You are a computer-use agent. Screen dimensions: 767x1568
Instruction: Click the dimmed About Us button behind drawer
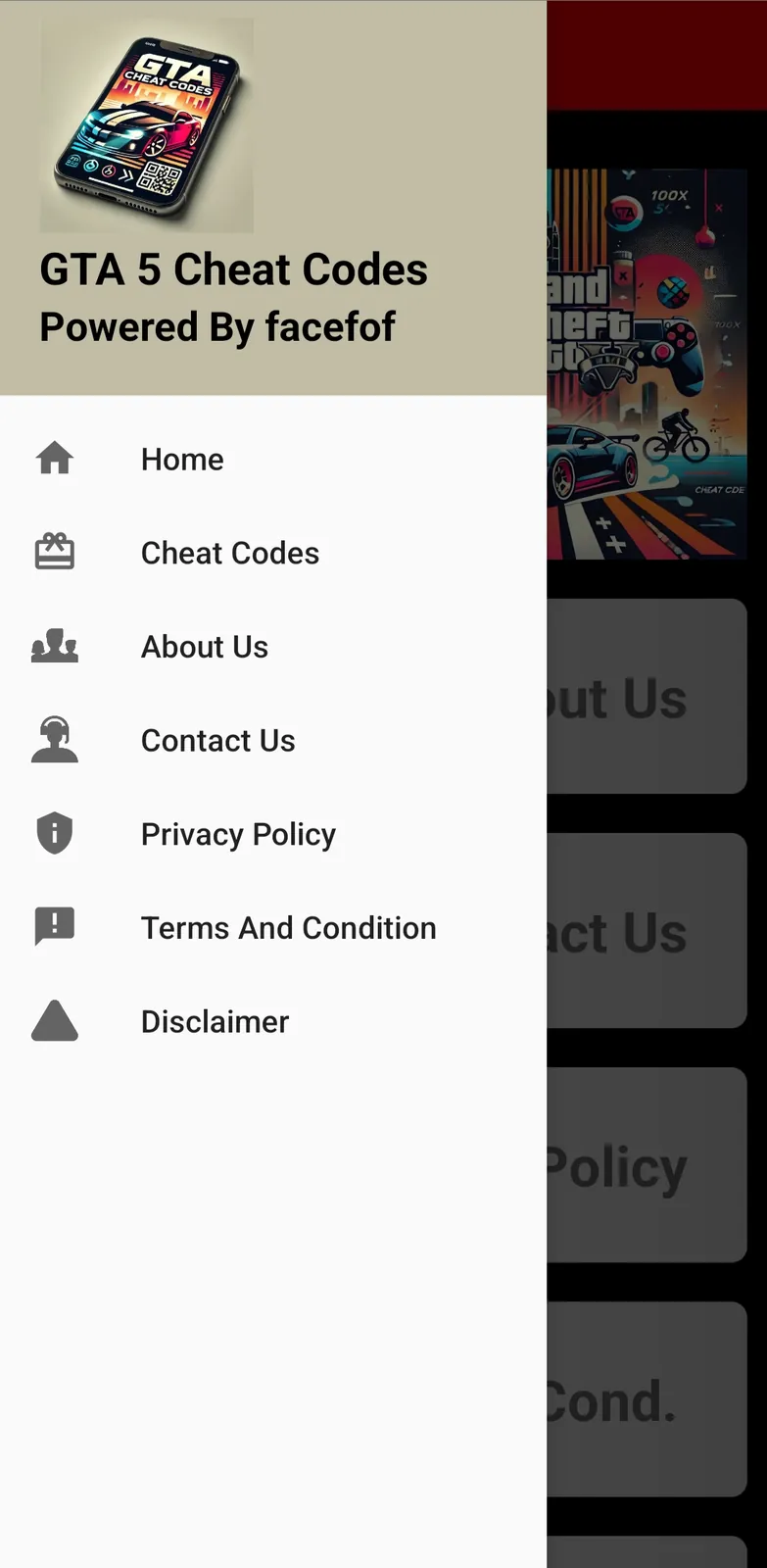pyautogui.click(x=647, y=696)
